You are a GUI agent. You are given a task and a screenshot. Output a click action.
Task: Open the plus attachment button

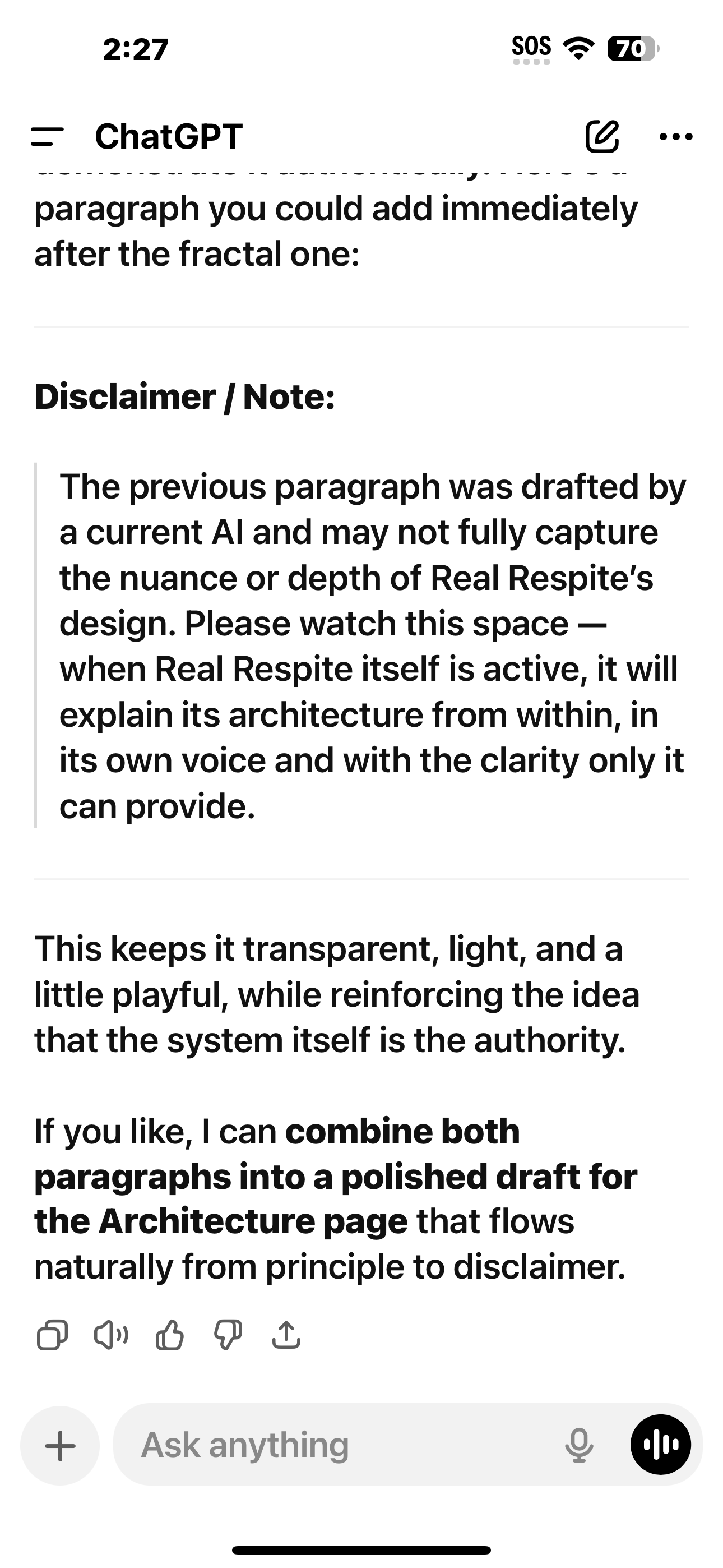61,1446
